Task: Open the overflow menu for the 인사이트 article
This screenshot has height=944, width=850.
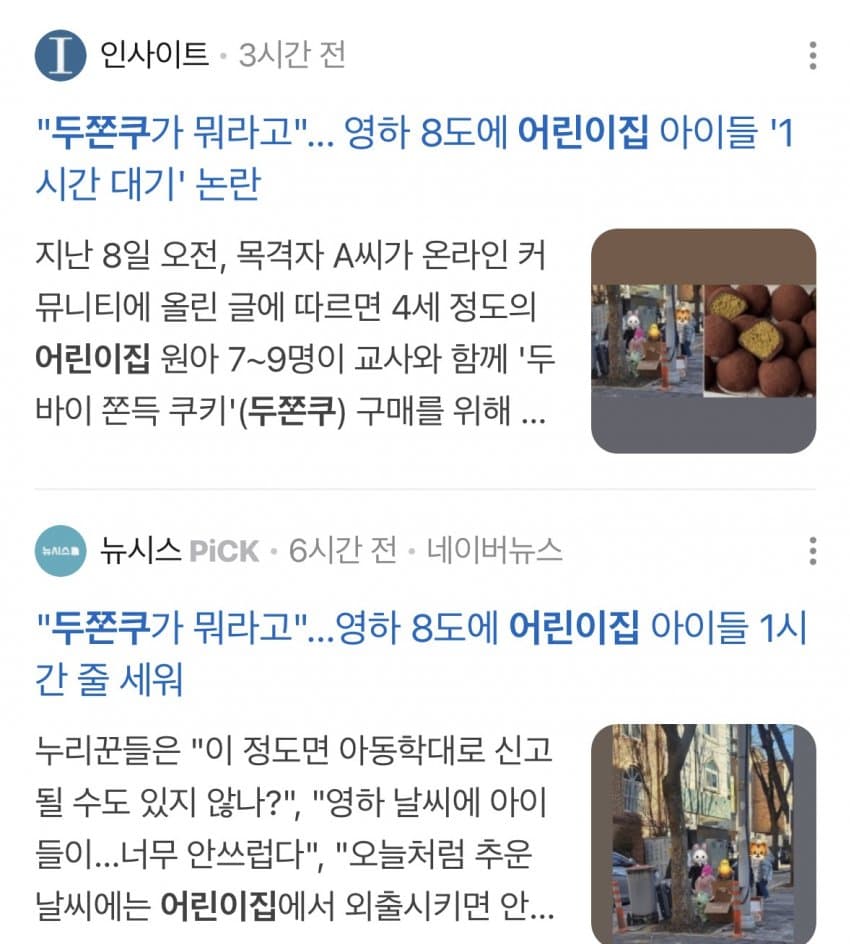Action: coord(812,55)
